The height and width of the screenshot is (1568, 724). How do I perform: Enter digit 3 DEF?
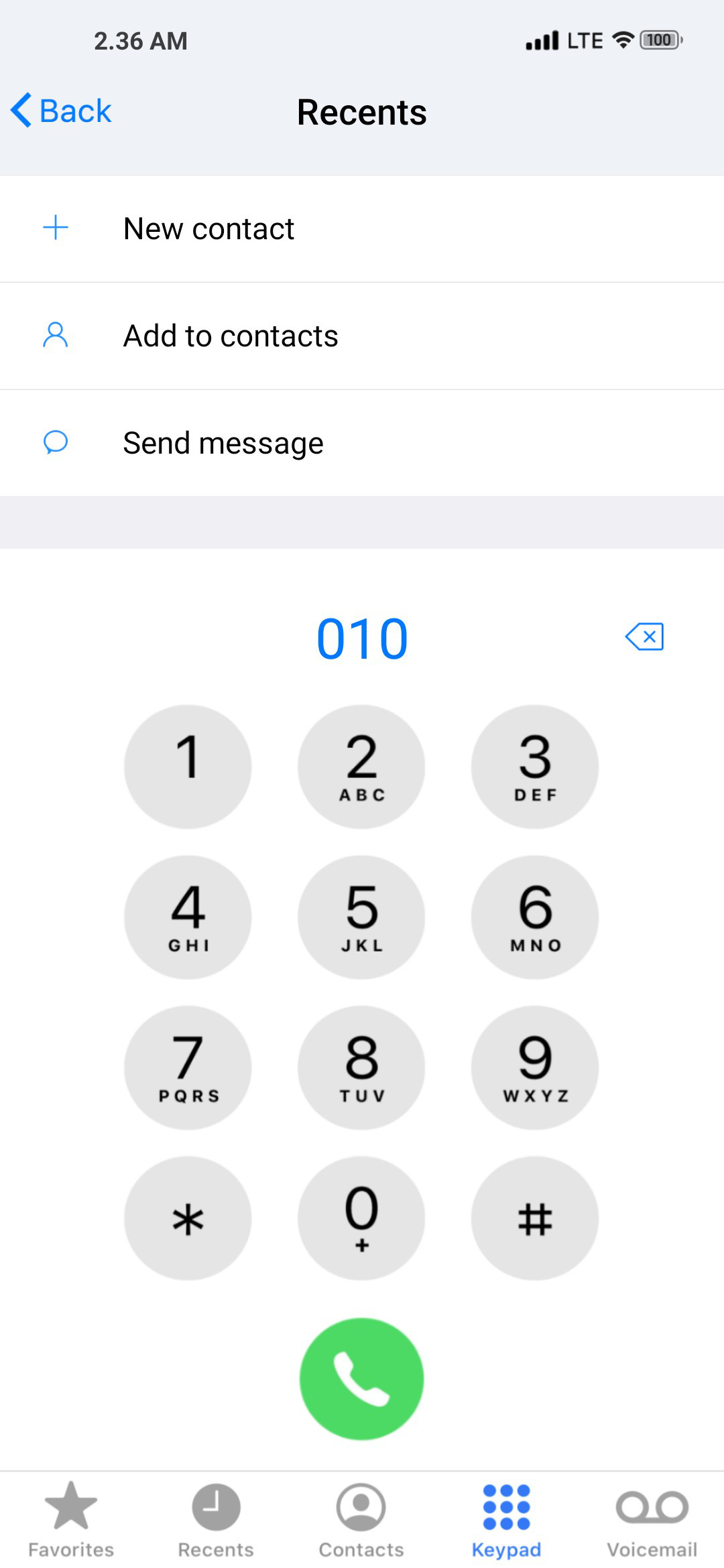[x=535, y=767]
